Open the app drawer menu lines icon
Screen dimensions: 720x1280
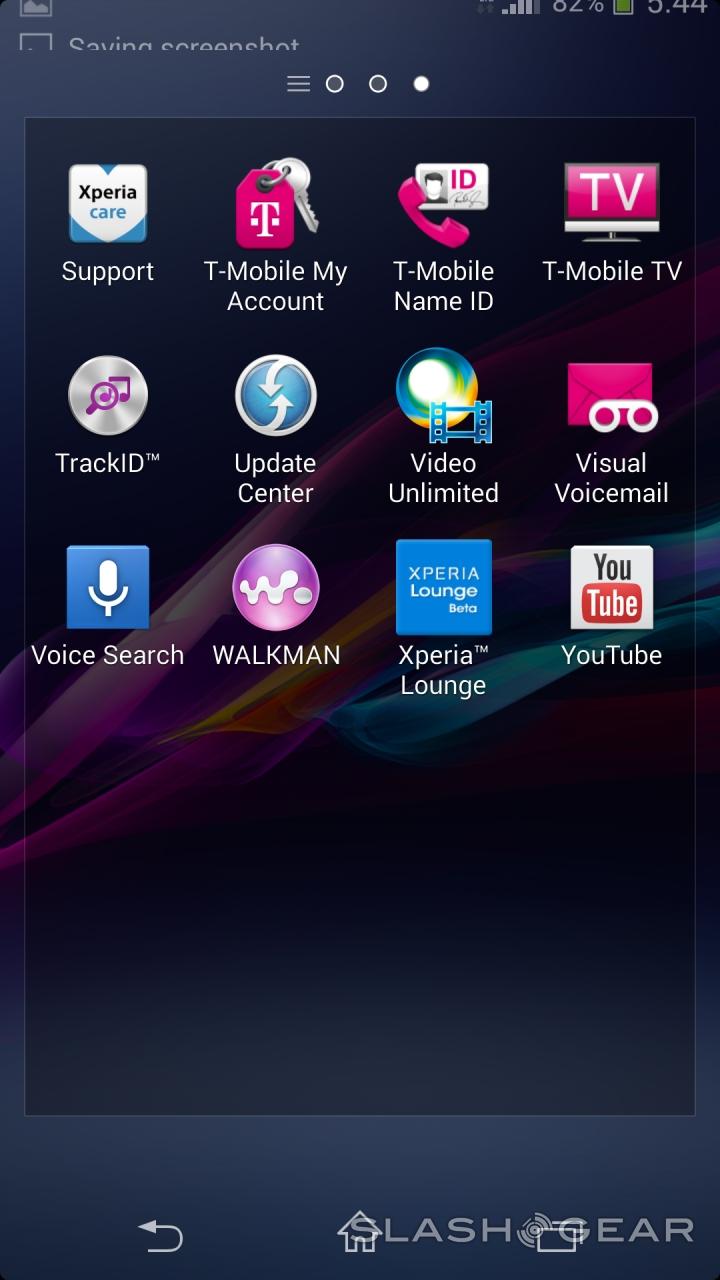298,84
